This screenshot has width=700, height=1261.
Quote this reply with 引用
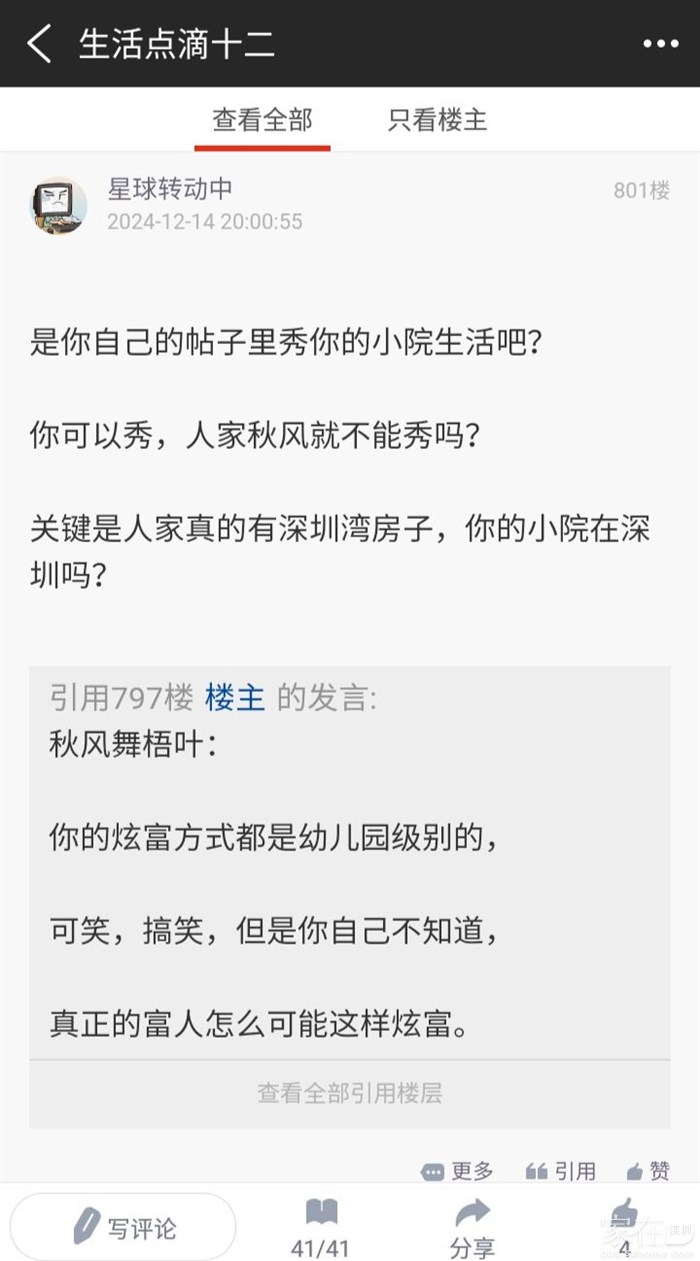tap(561, 1171)
